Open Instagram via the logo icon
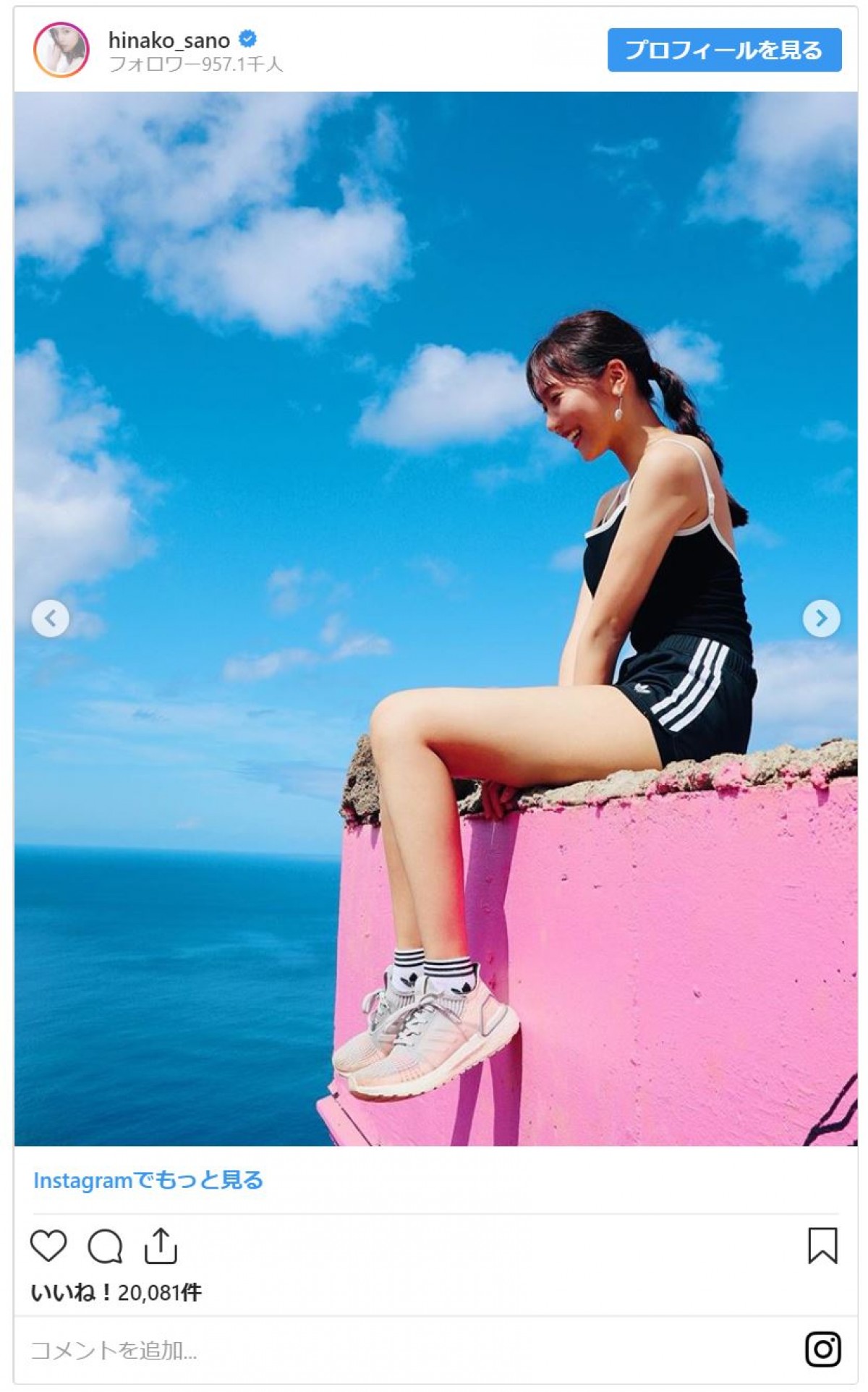868x1392 pixels. pos(823,1350)
